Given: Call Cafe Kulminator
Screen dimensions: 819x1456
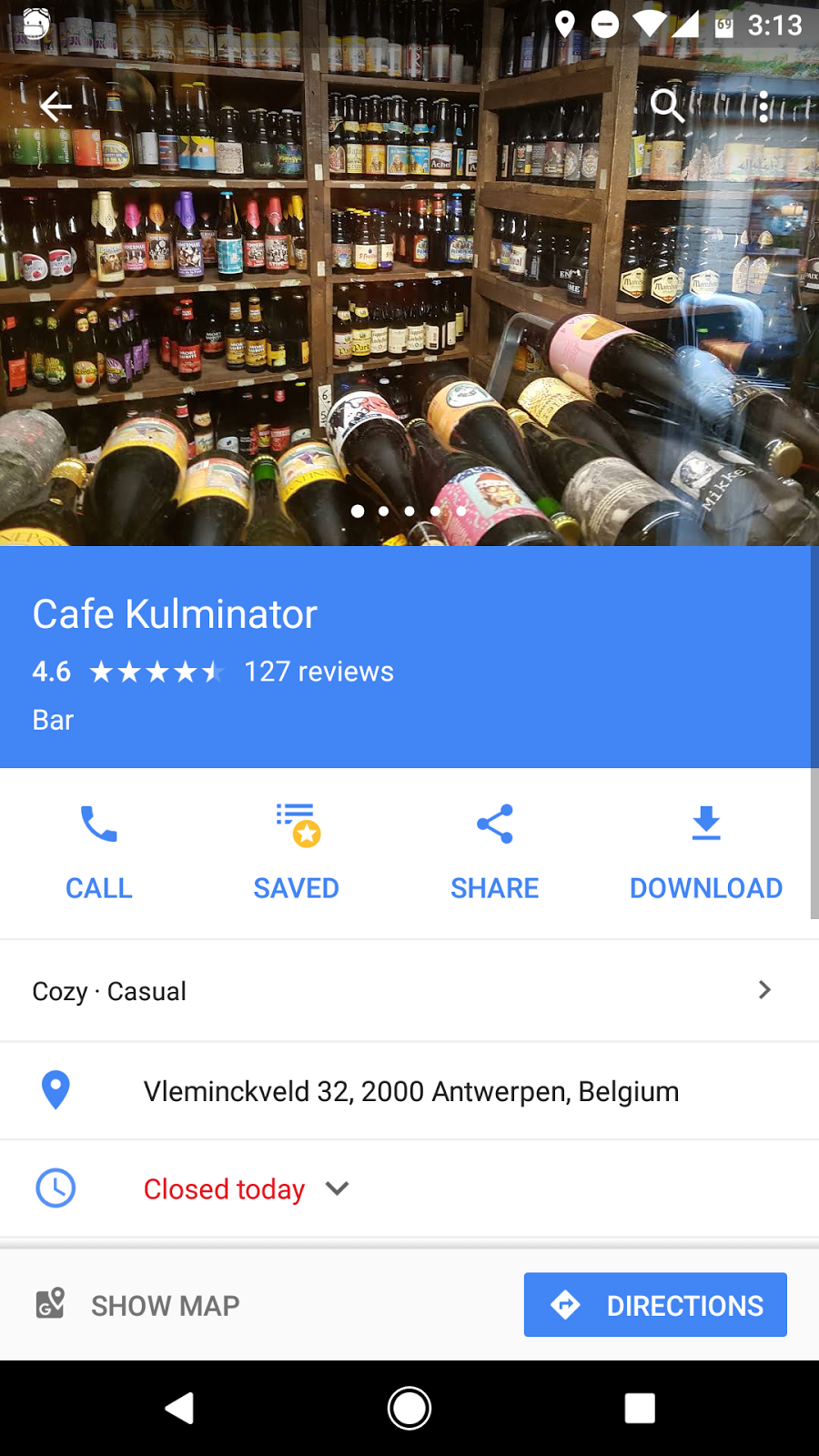Looking at the screenshot, I should coord(99,852).
